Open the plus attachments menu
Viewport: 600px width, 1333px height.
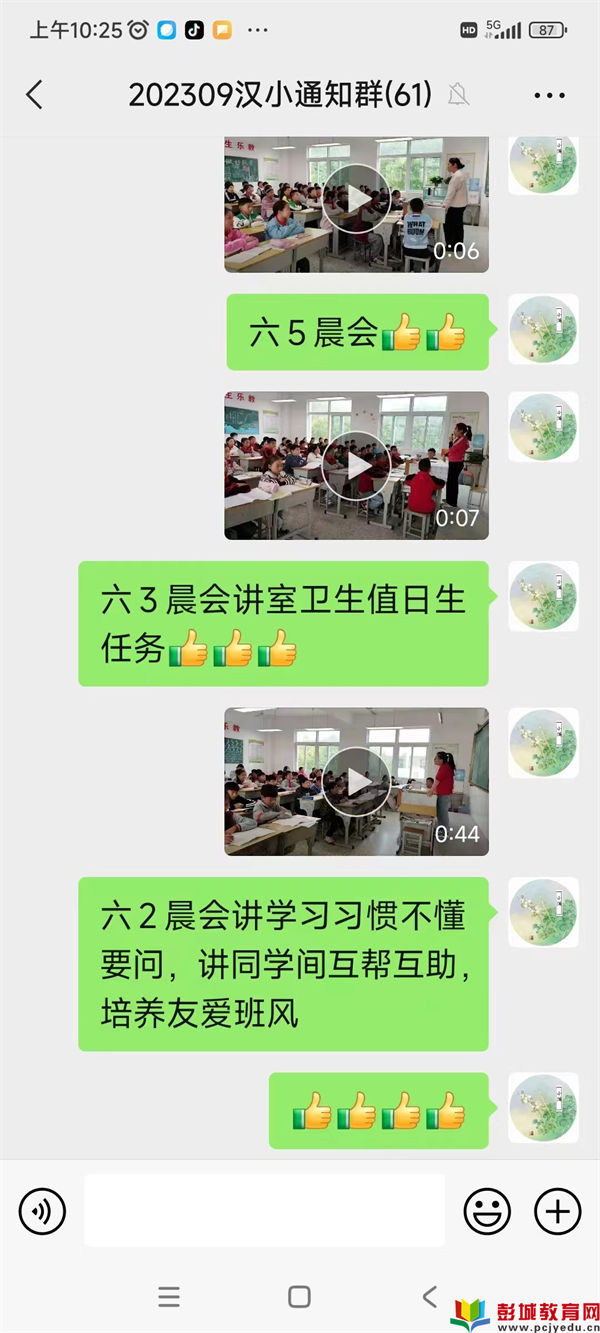pyautogui.click(x=557, y=1211)
